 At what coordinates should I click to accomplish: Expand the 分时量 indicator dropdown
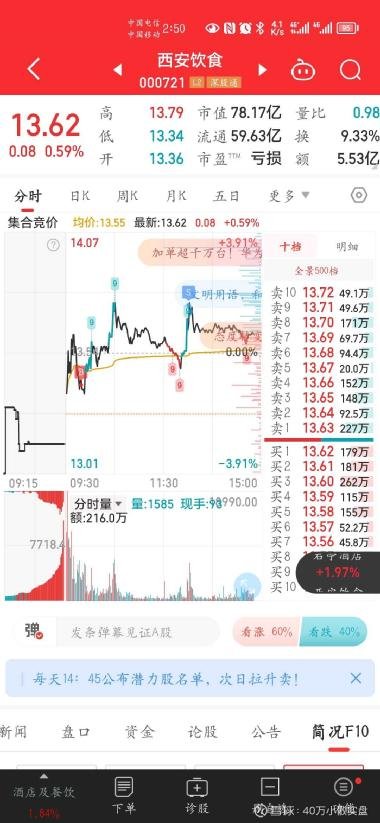click(x=98, y=504)
